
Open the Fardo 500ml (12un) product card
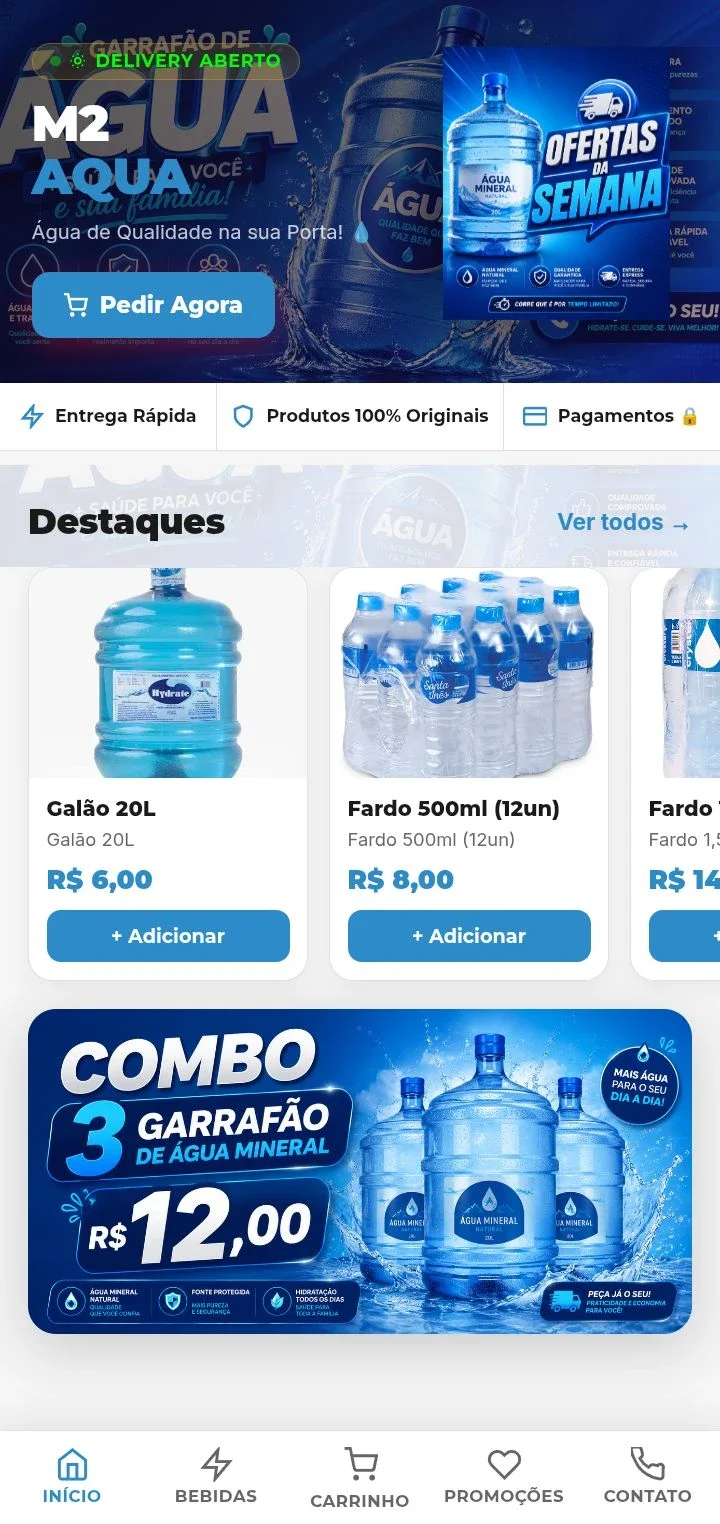[469, 774]
